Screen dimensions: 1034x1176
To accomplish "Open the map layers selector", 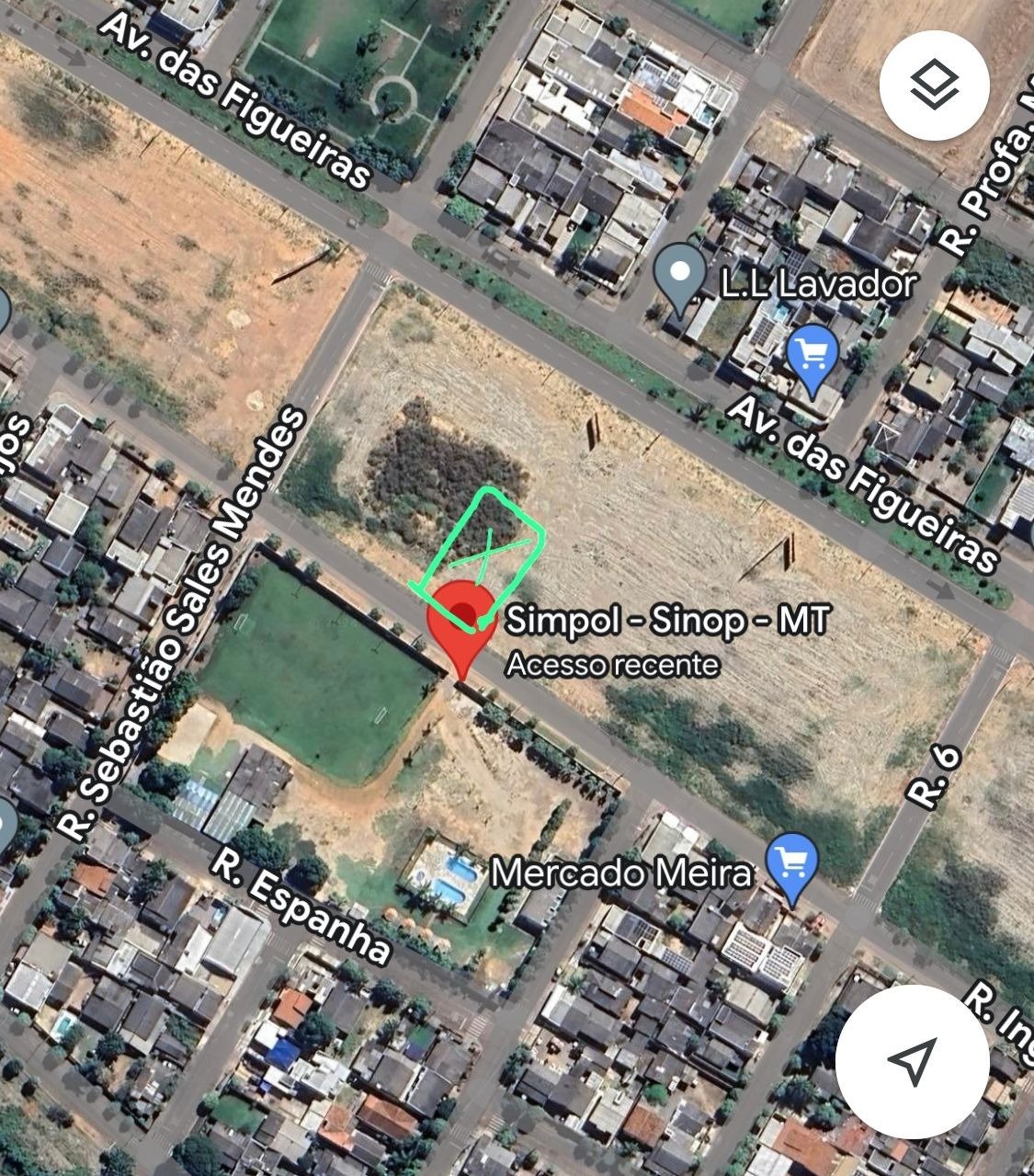I will pos(934,85).
